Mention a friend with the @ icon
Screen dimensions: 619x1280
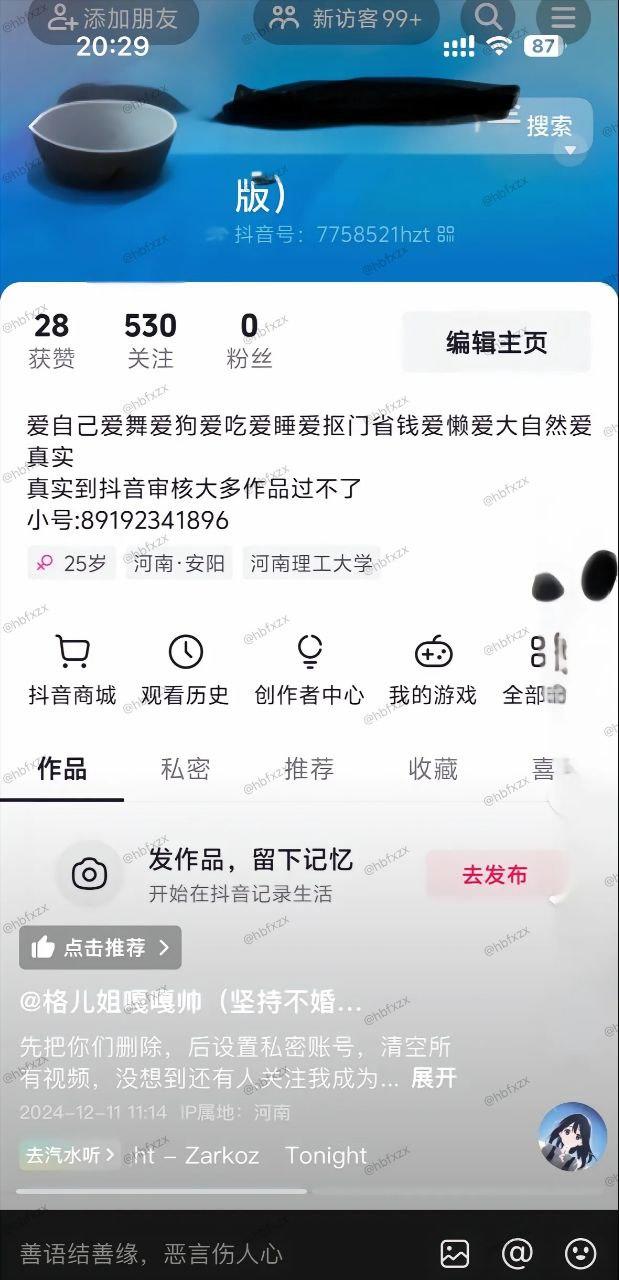point(517,1253)
